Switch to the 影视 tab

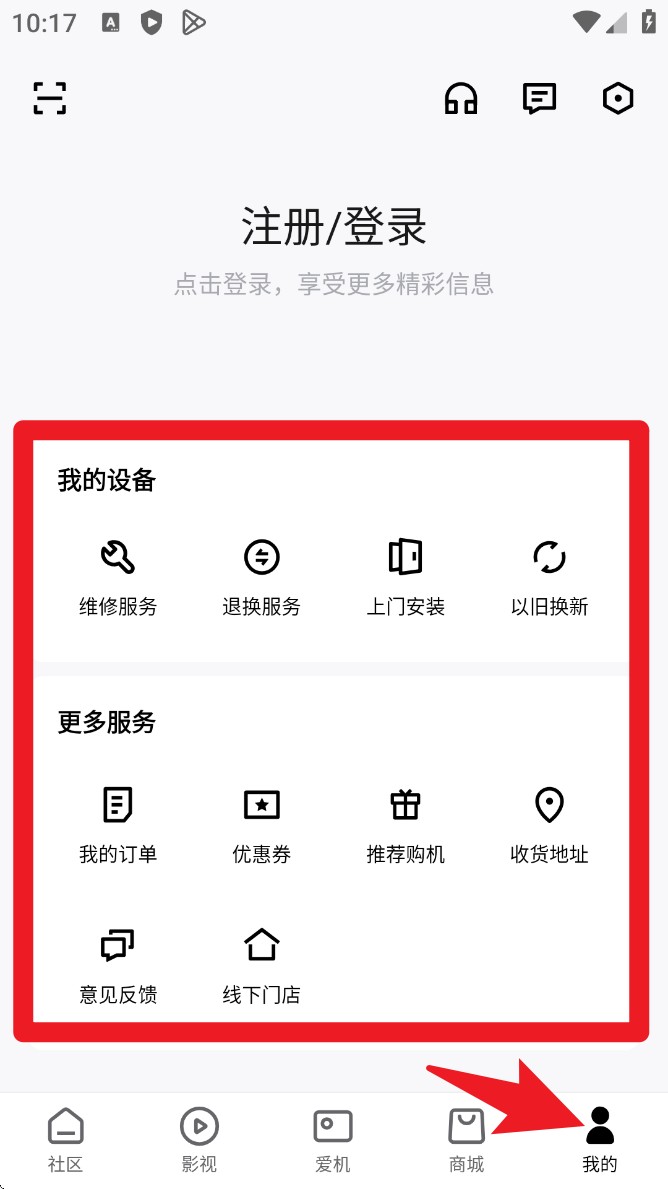click(199, 1139)
